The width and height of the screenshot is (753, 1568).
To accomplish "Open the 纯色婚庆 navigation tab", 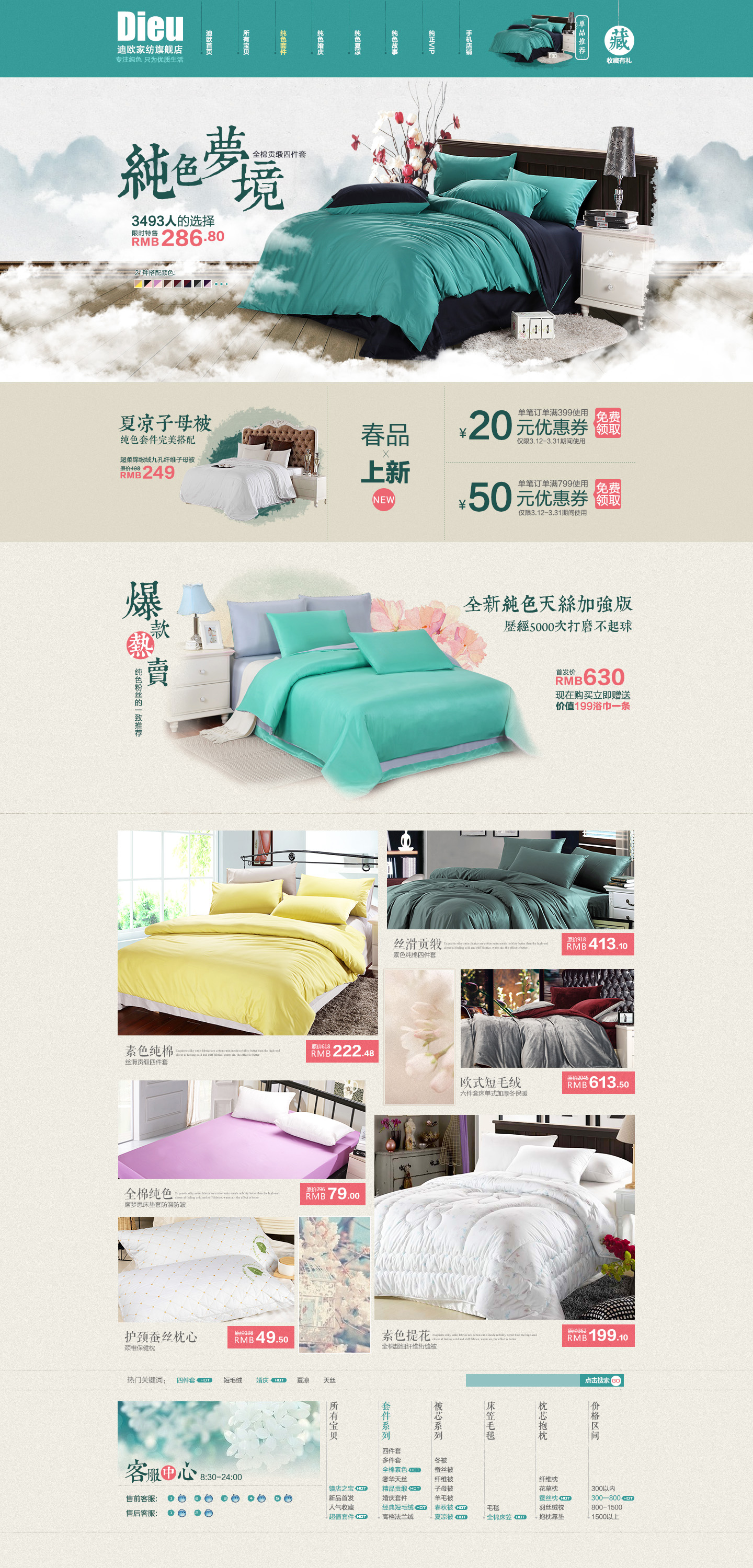I will pos(321,43).
